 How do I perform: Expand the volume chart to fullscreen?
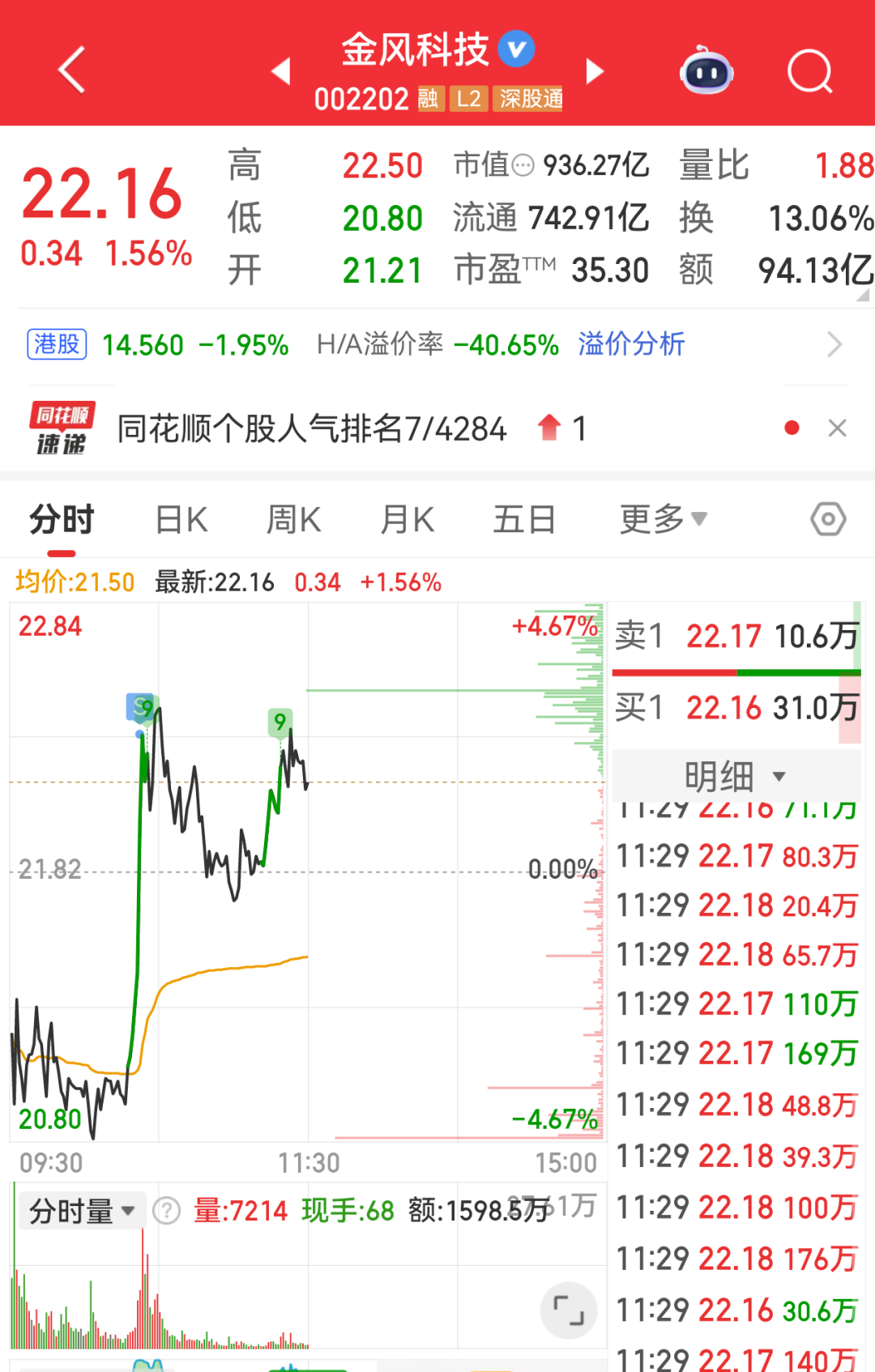click(x=568, y=1310)
